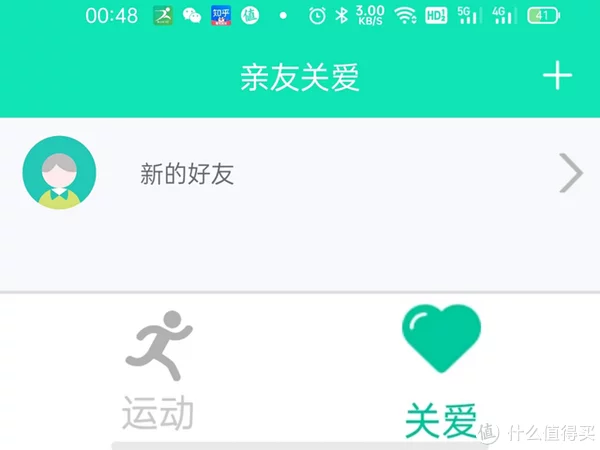Select the 关爱 tab
Viewport: 600px width, 450px height.
coord(441,371)
